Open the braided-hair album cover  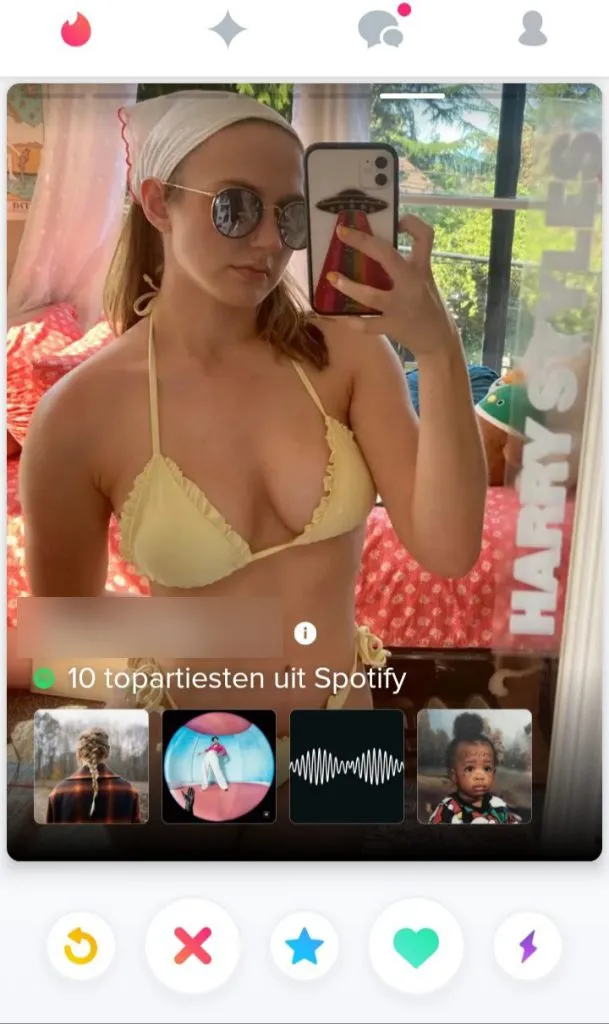coord(91,767)
